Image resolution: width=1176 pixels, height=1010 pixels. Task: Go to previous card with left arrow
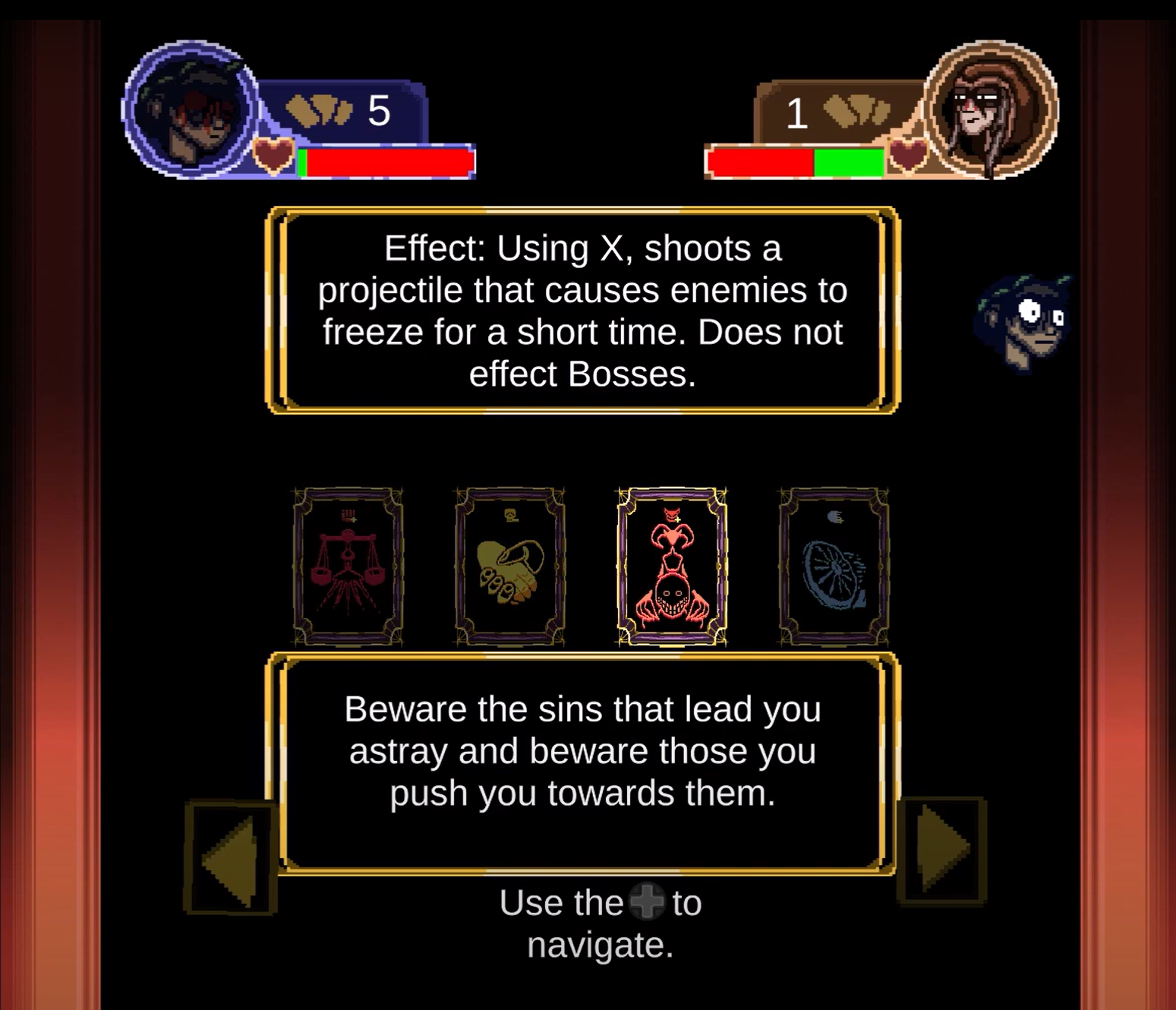pos(230,857)
